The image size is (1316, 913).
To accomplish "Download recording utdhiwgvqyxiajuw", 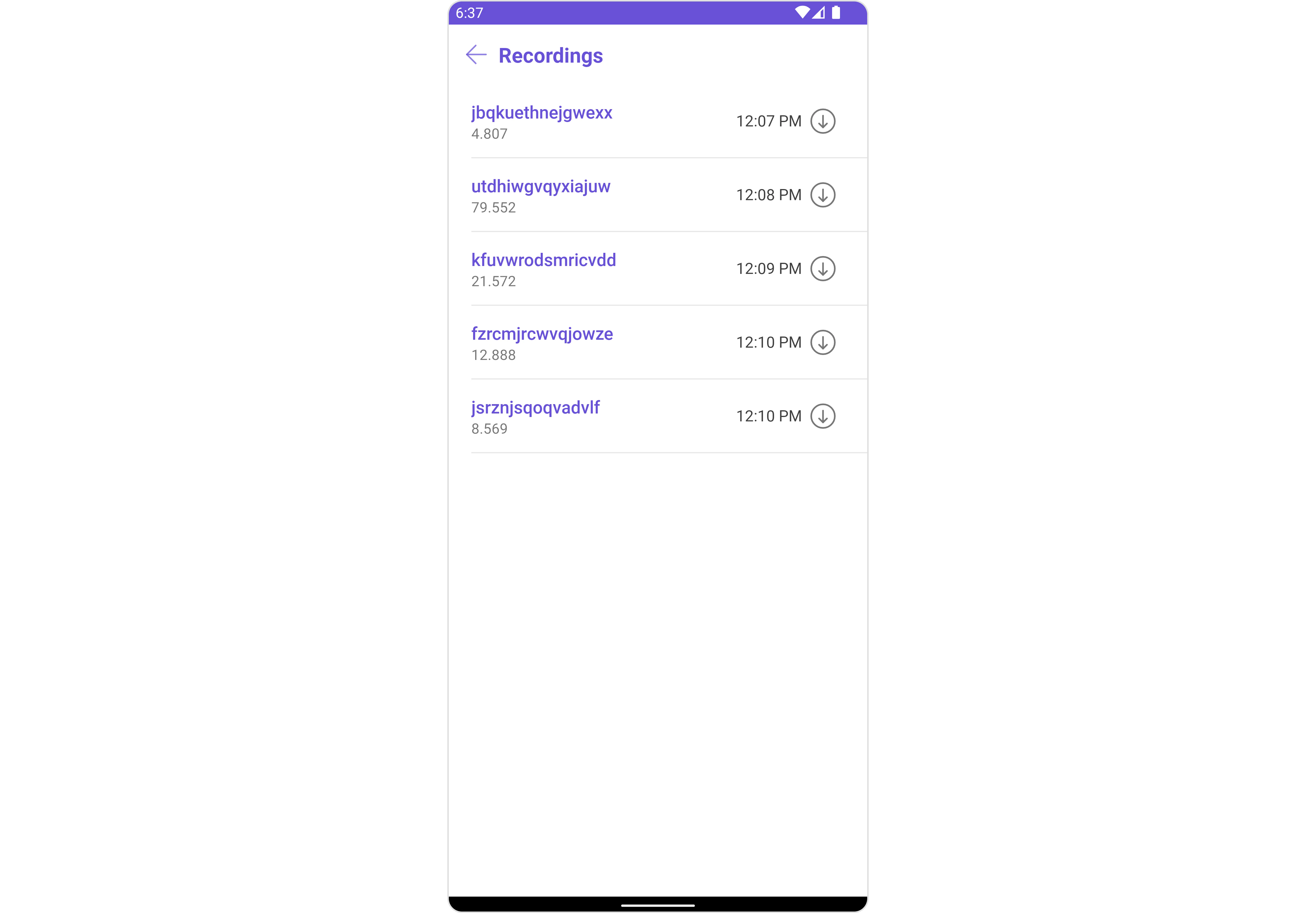I will point(822,195).
